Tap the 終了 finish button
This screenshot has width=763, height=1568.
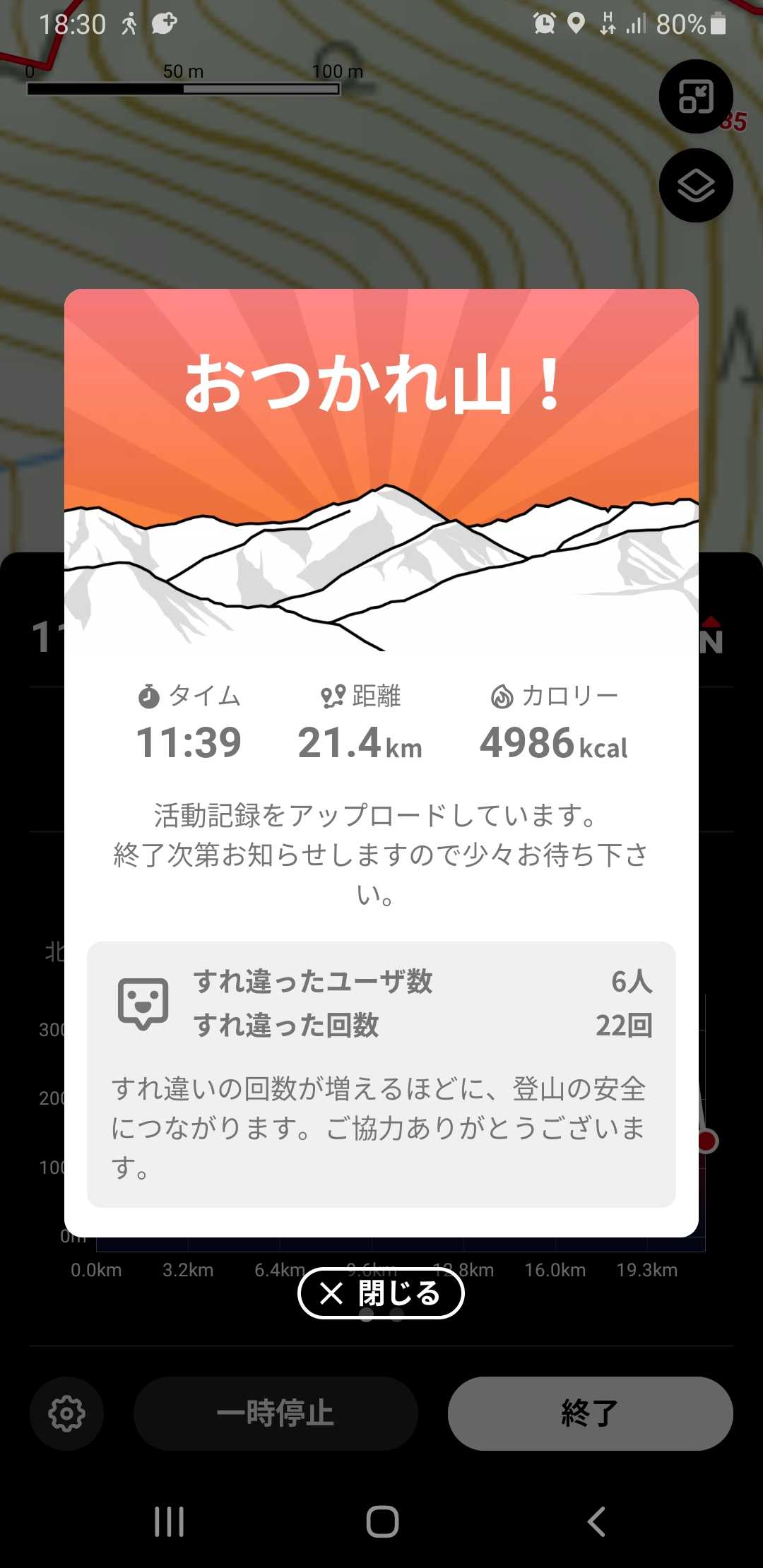point(590,1413)
